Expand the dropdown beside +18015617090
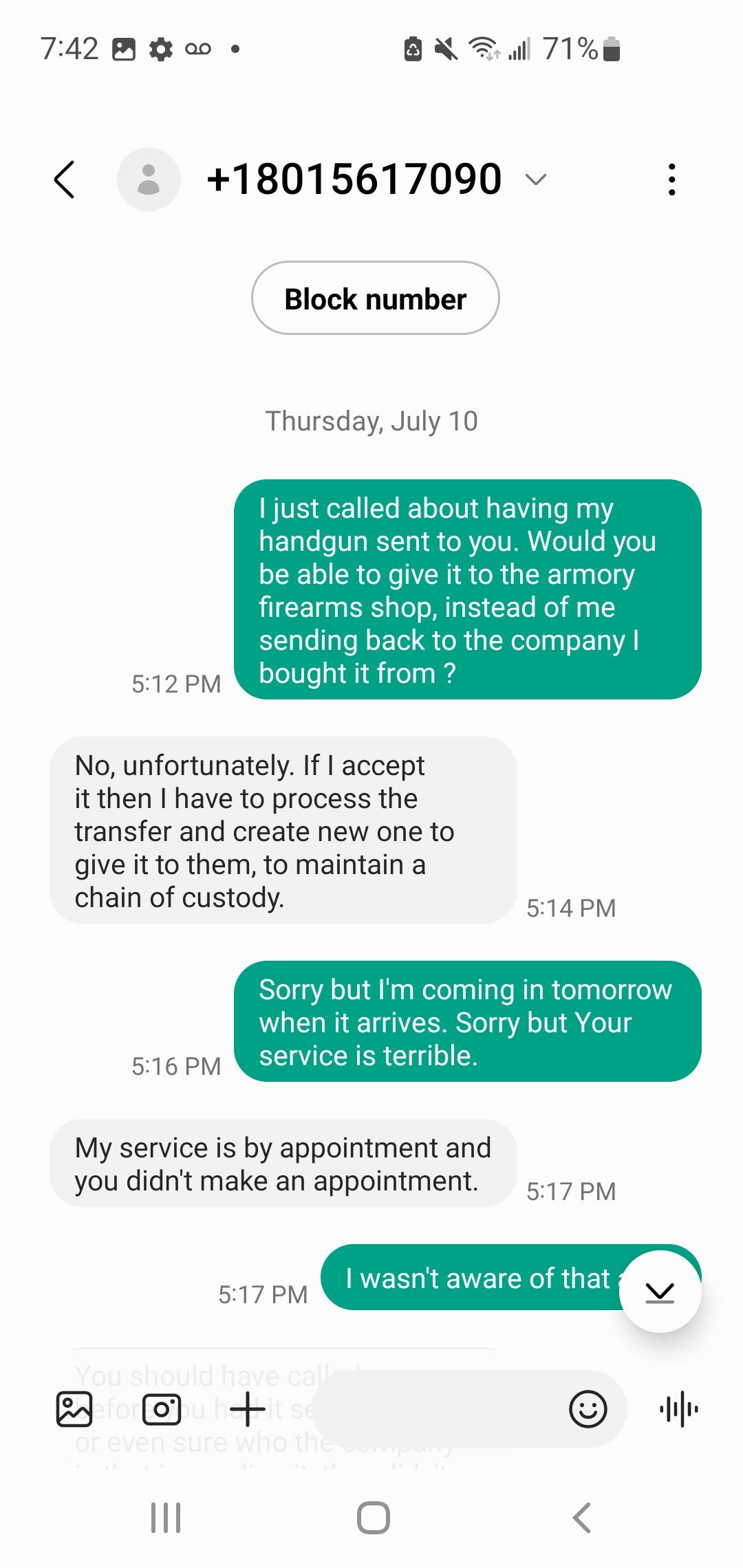 pyautogui.click(x=535, y=180)
